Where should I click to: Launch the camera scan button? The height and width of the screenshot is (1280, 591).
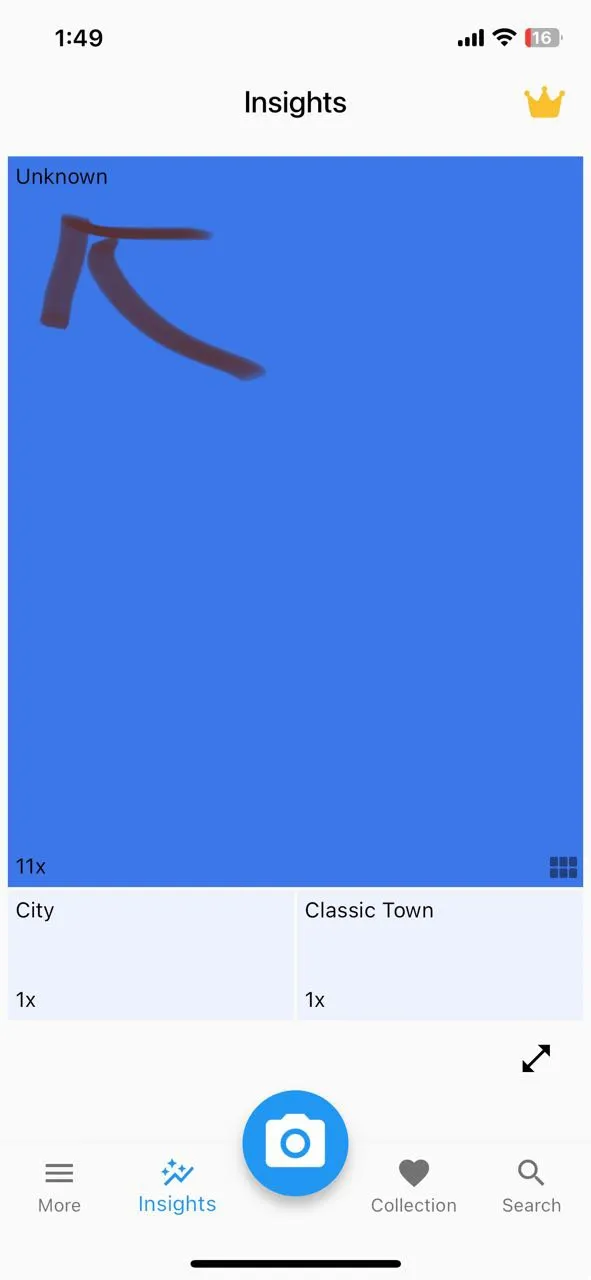coord(295,1143)
